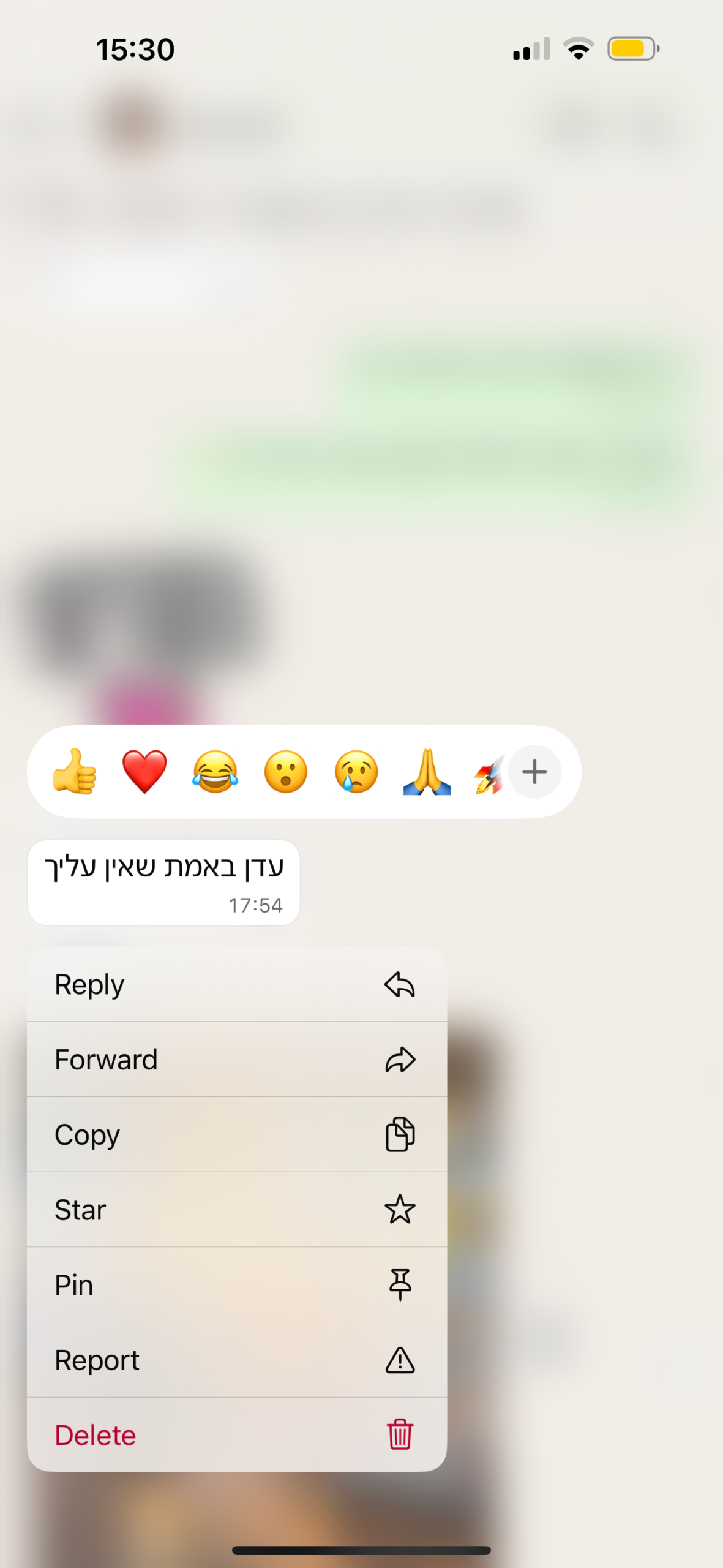The width and height of the screenshot is (723, 1568).
Task: Copy the message text
Action: [x=237, y=1135]
